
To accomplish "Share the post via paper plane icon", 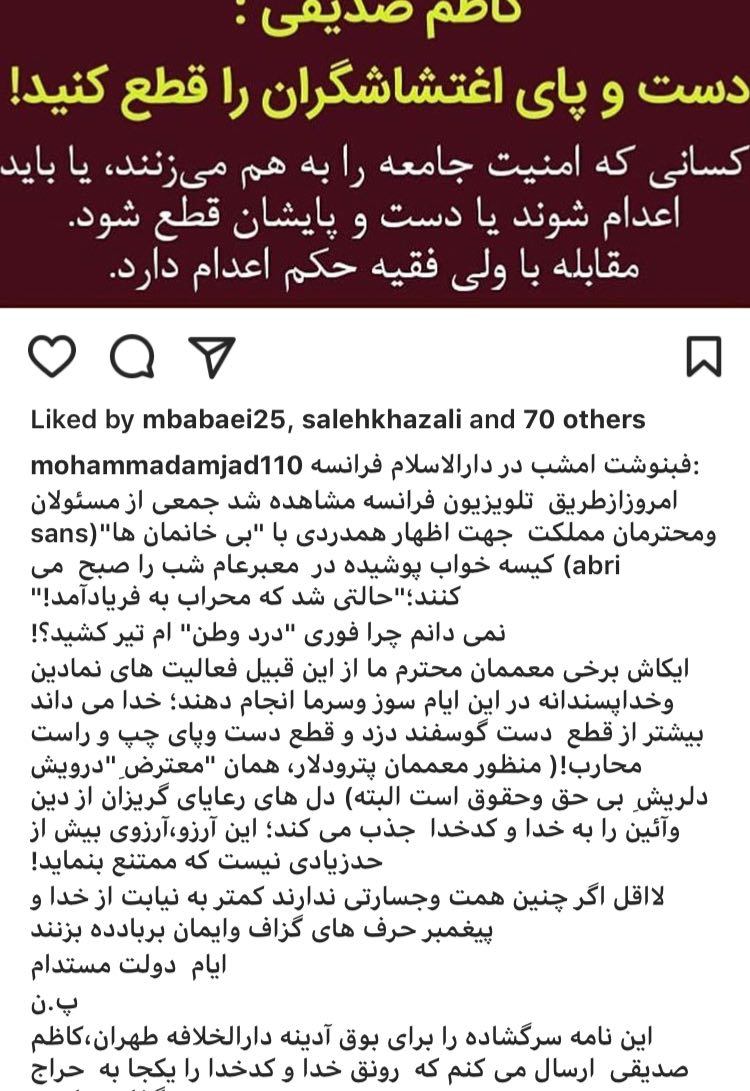I will tap(211, 357).
